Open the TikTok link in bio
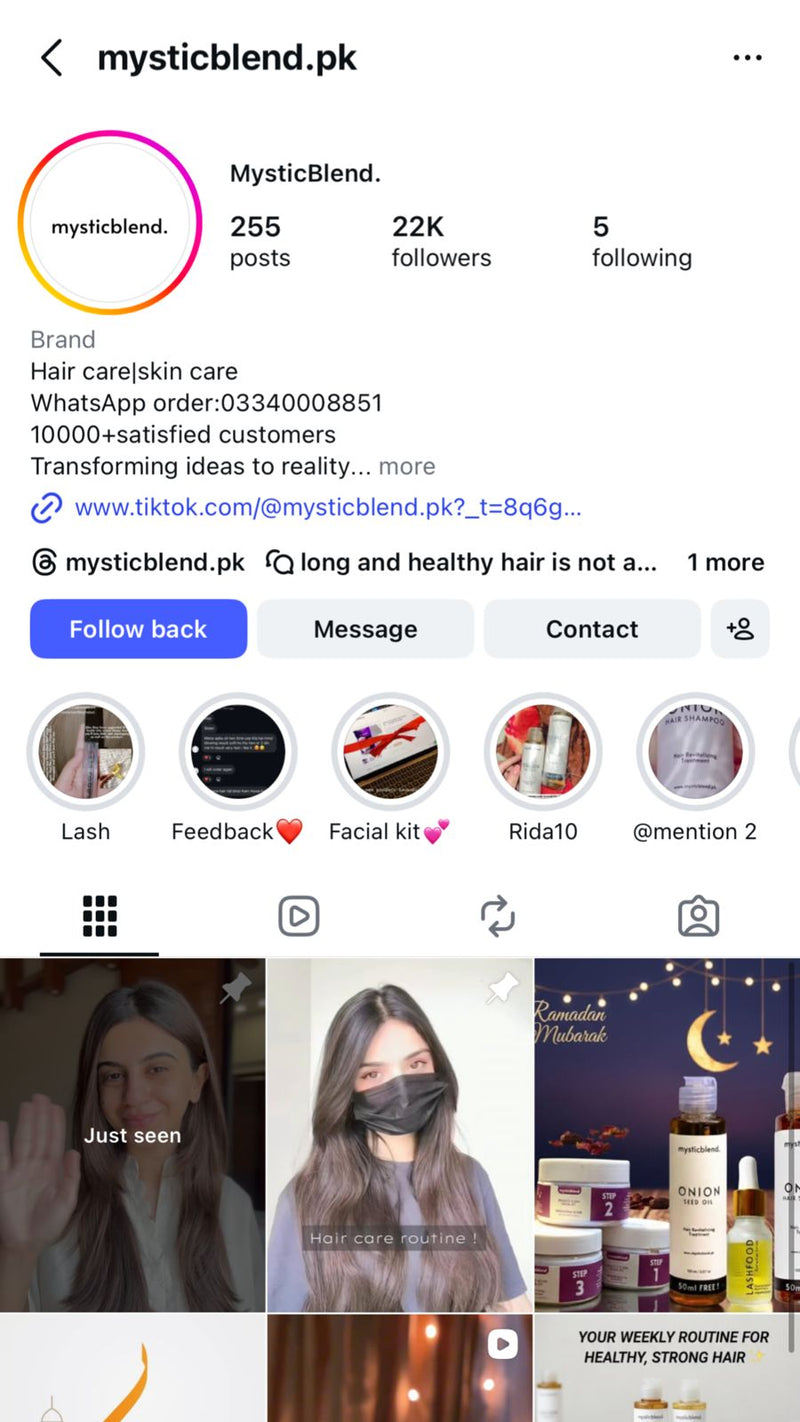This screenshot has width=800, height=1422. pyautogui.click(x=327, y=507)
